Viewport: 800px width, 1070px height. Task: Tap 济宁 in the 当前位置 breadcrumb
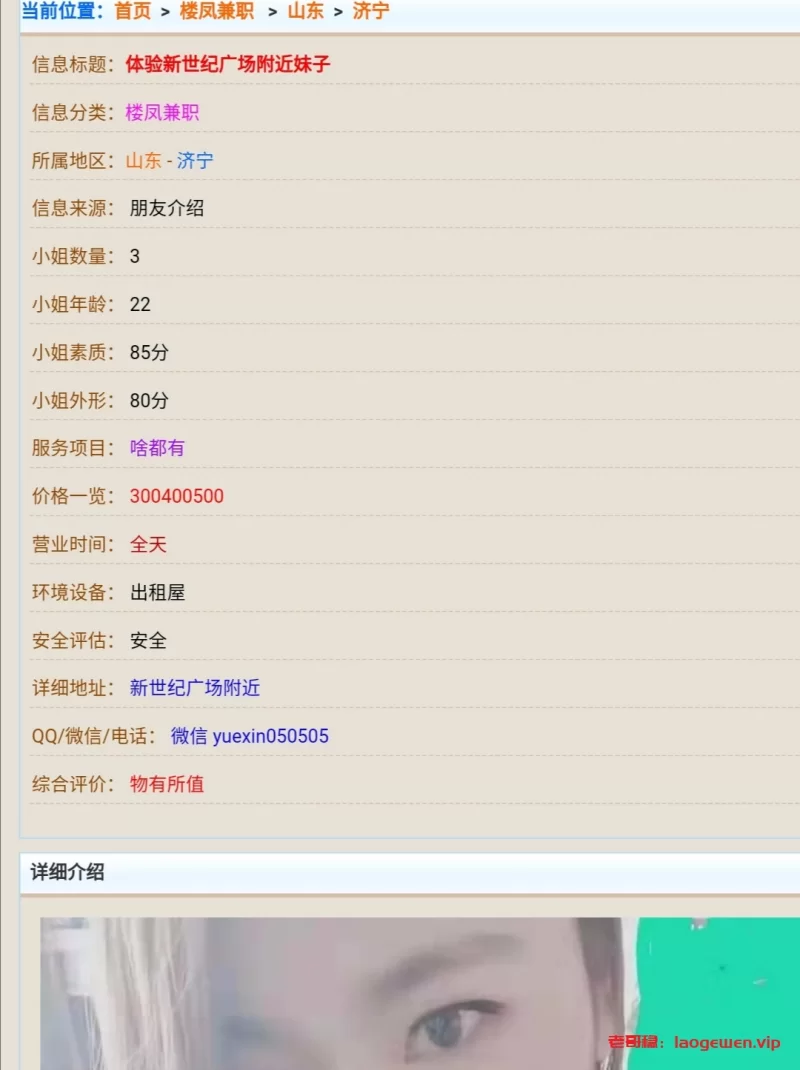click(x=371, y=12)
